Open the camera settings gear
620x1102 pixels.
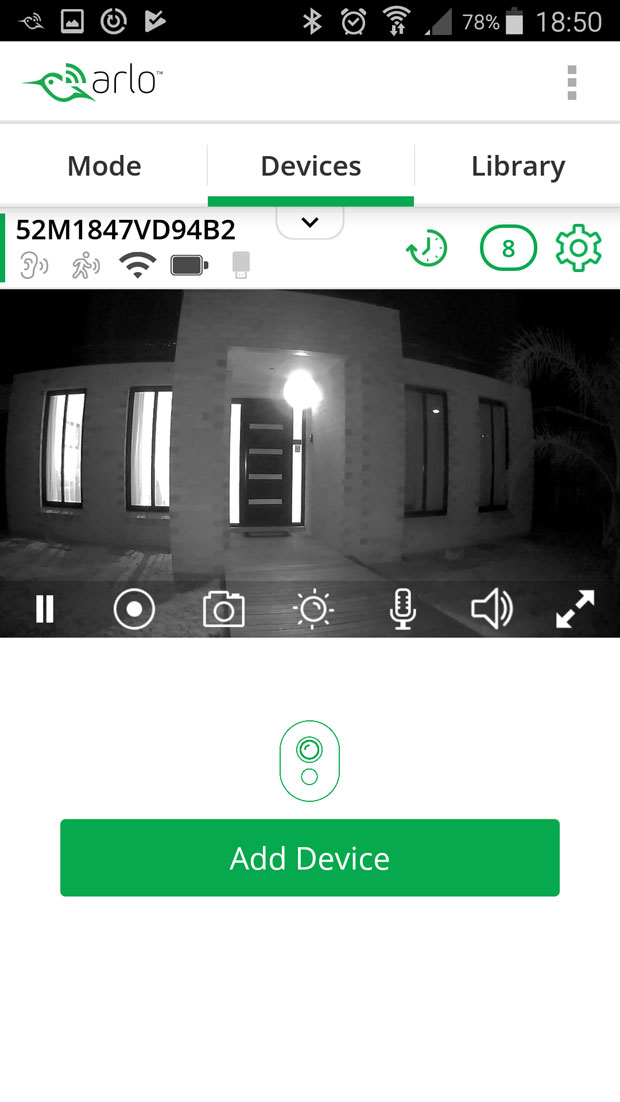pyautogui.click(x=578, y=248)
